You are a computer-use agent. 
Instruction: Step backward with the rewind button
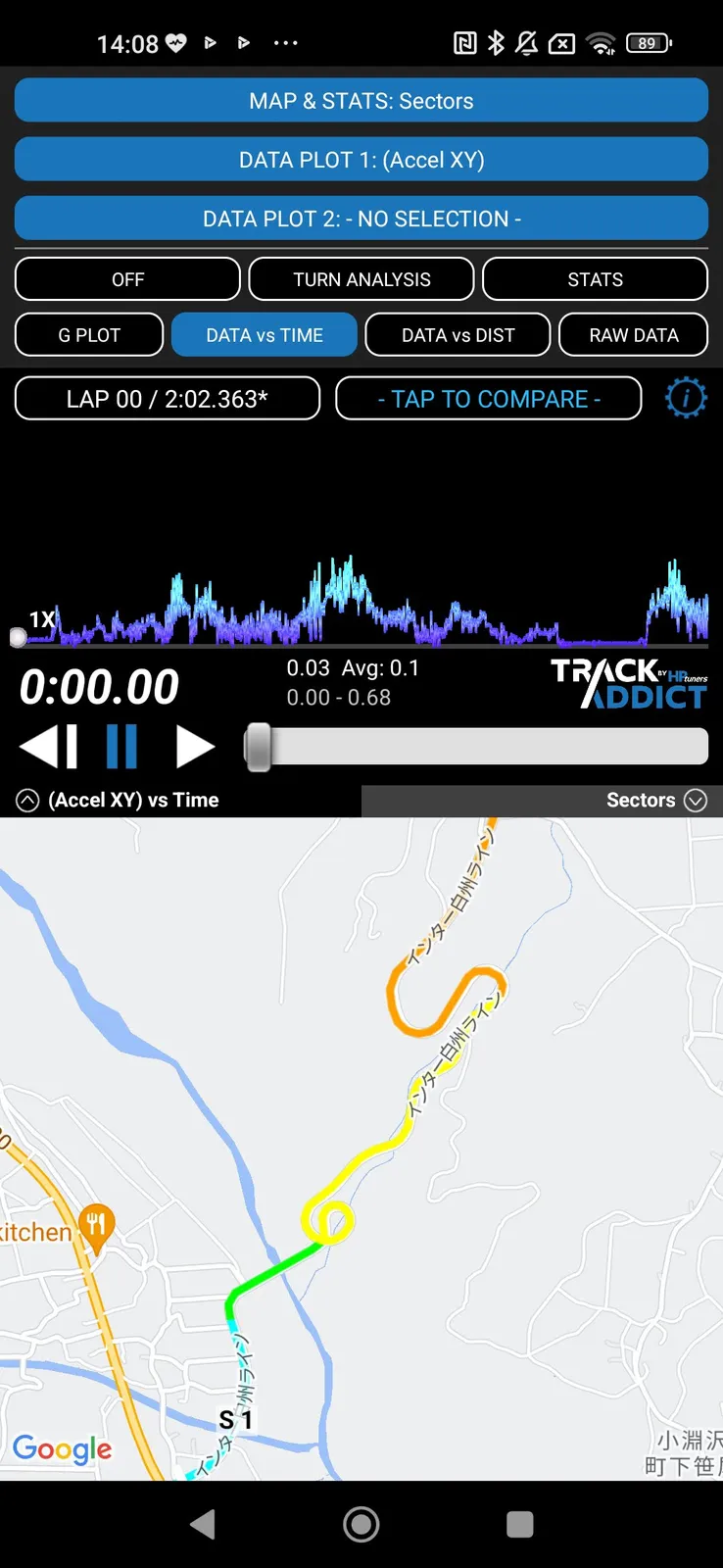(x=48, y=747)
